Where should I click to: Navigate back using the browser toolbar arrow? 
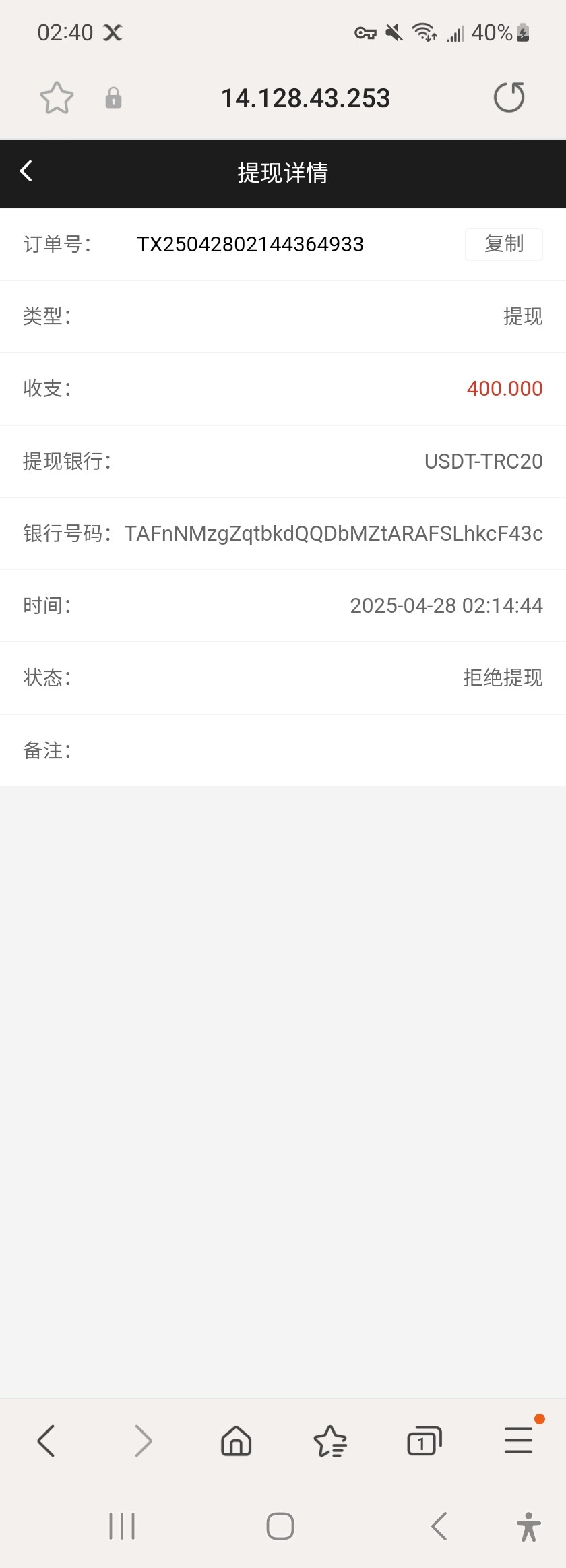coord(46,1441)
